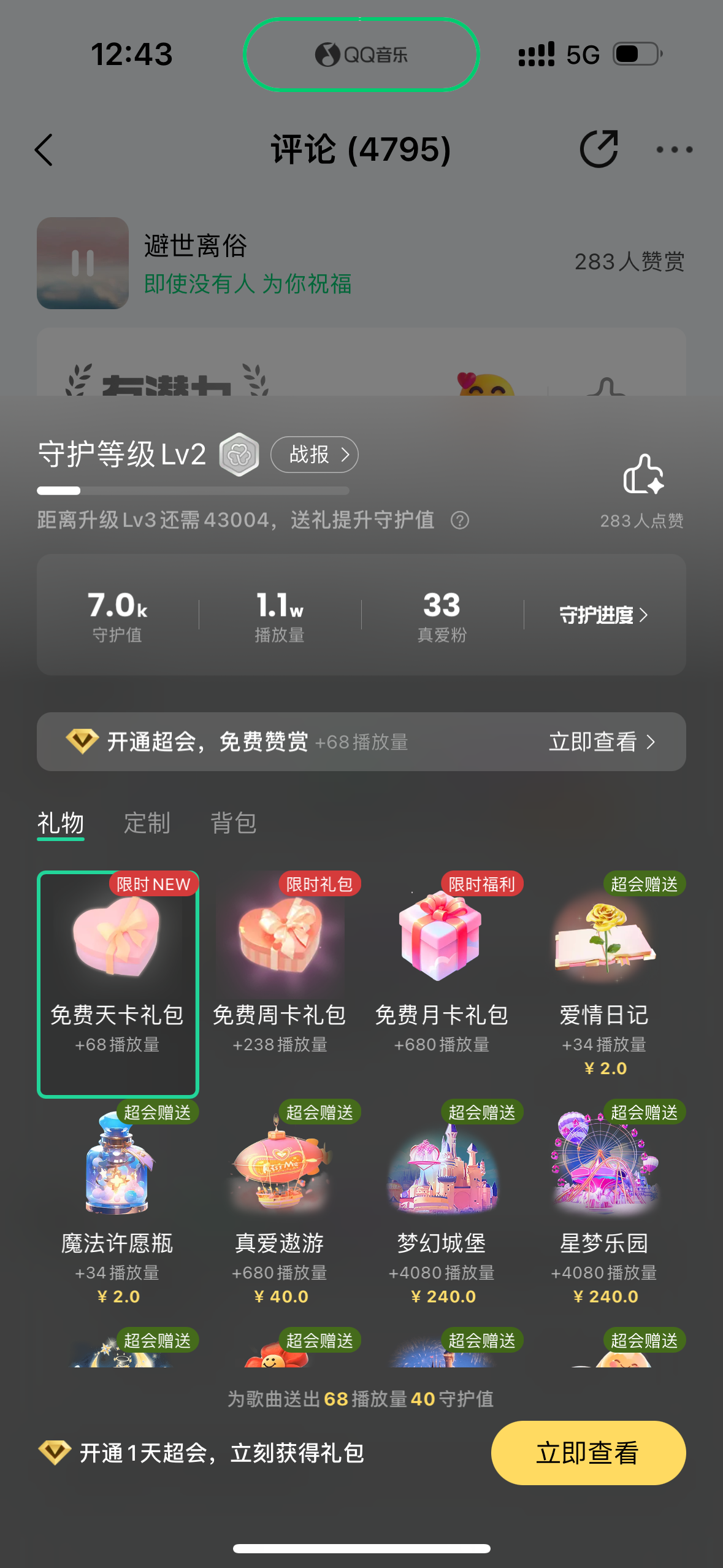Tap the share icon in header

pos(599,149)
